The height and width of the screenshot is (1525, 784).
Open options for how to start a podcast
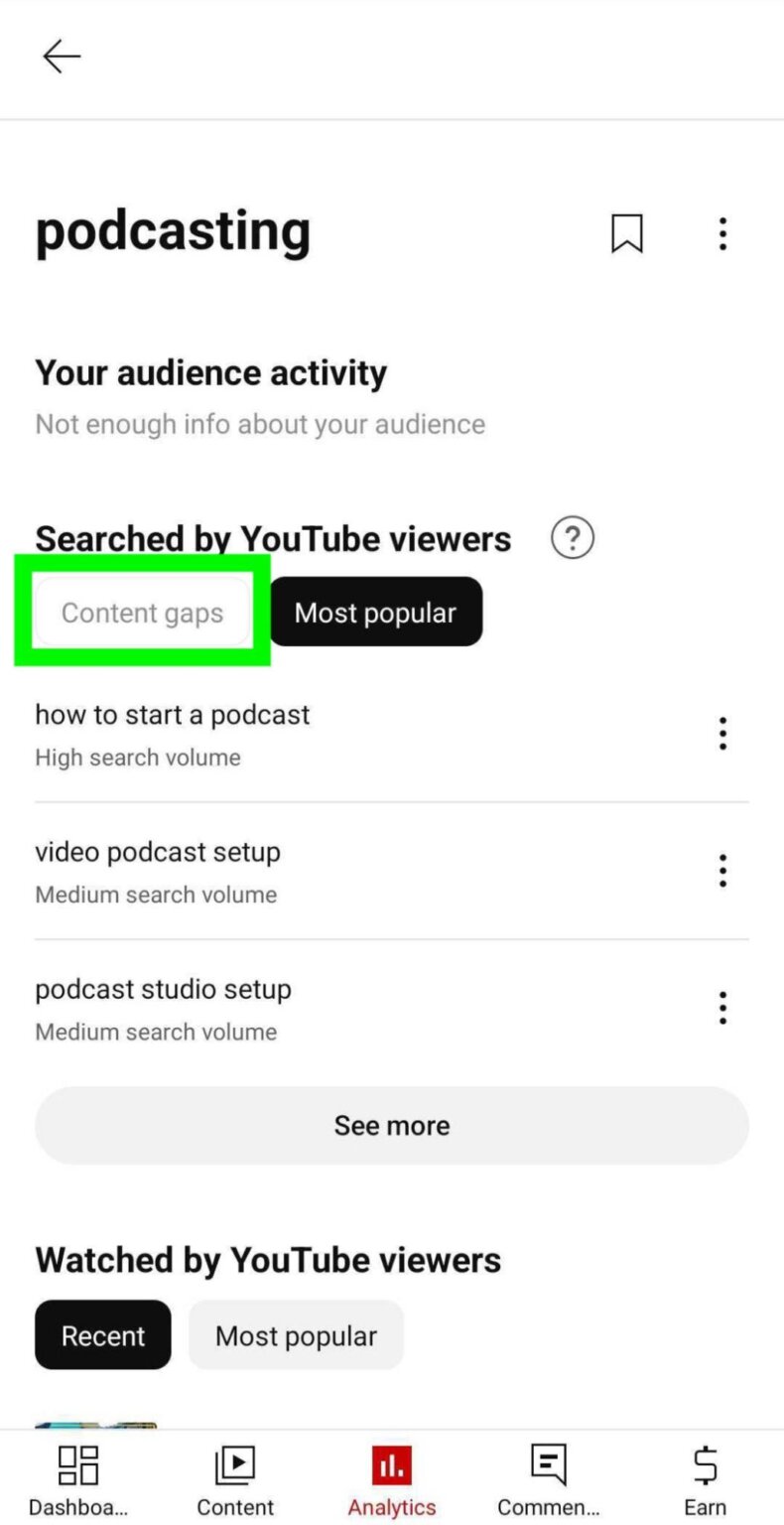click(x=722, y=733)
